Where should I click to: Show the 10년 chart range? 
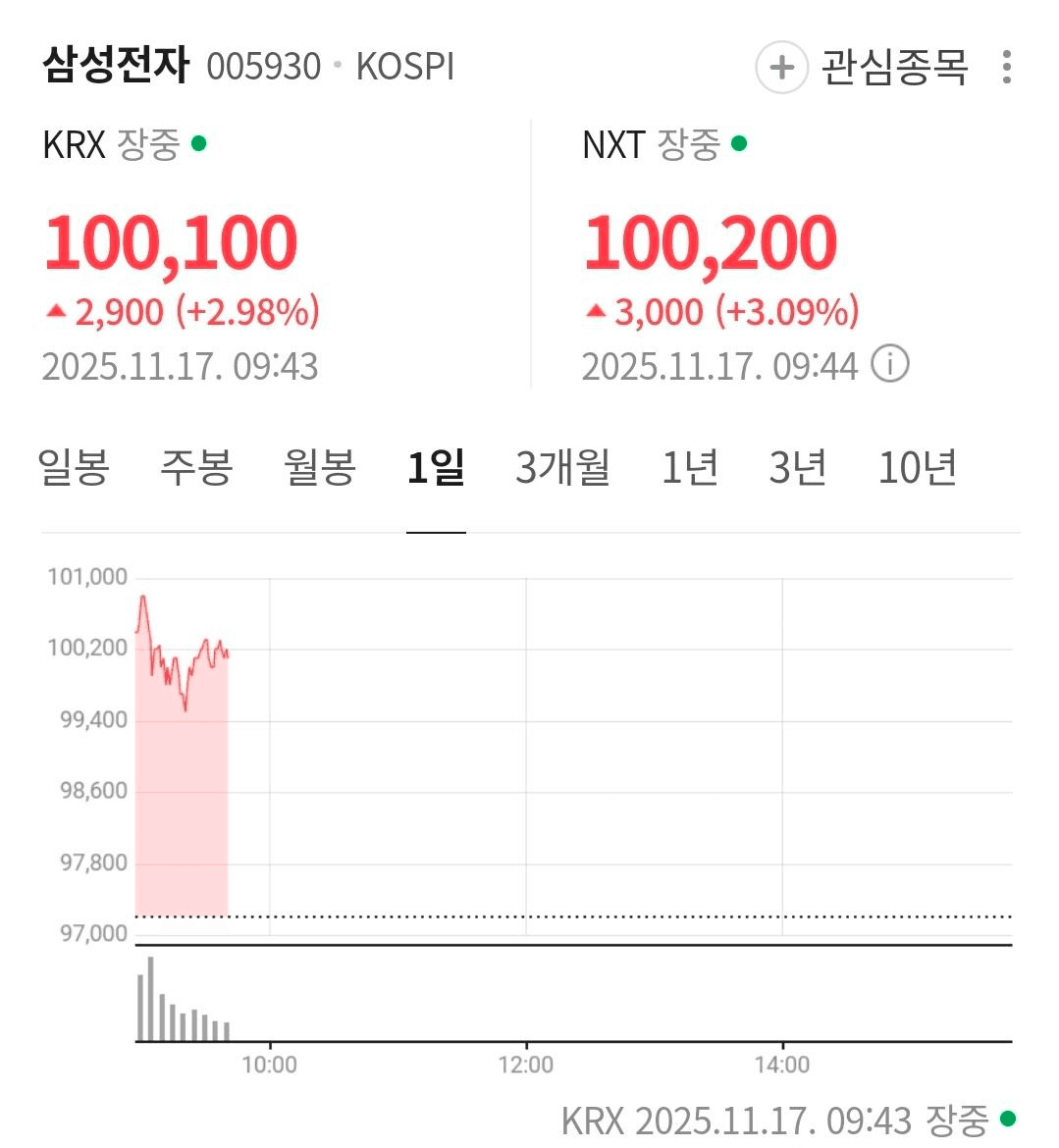click(x=917, y=467)
